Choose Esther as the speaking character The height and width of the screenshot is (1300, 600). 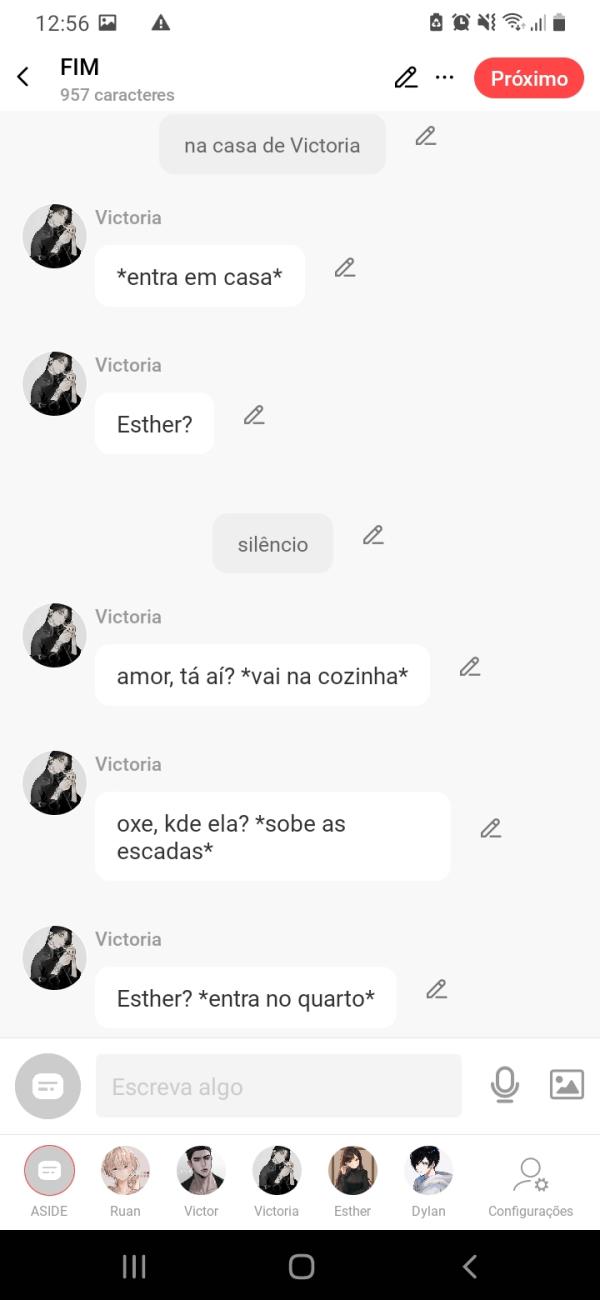(x=352, y=1180)
